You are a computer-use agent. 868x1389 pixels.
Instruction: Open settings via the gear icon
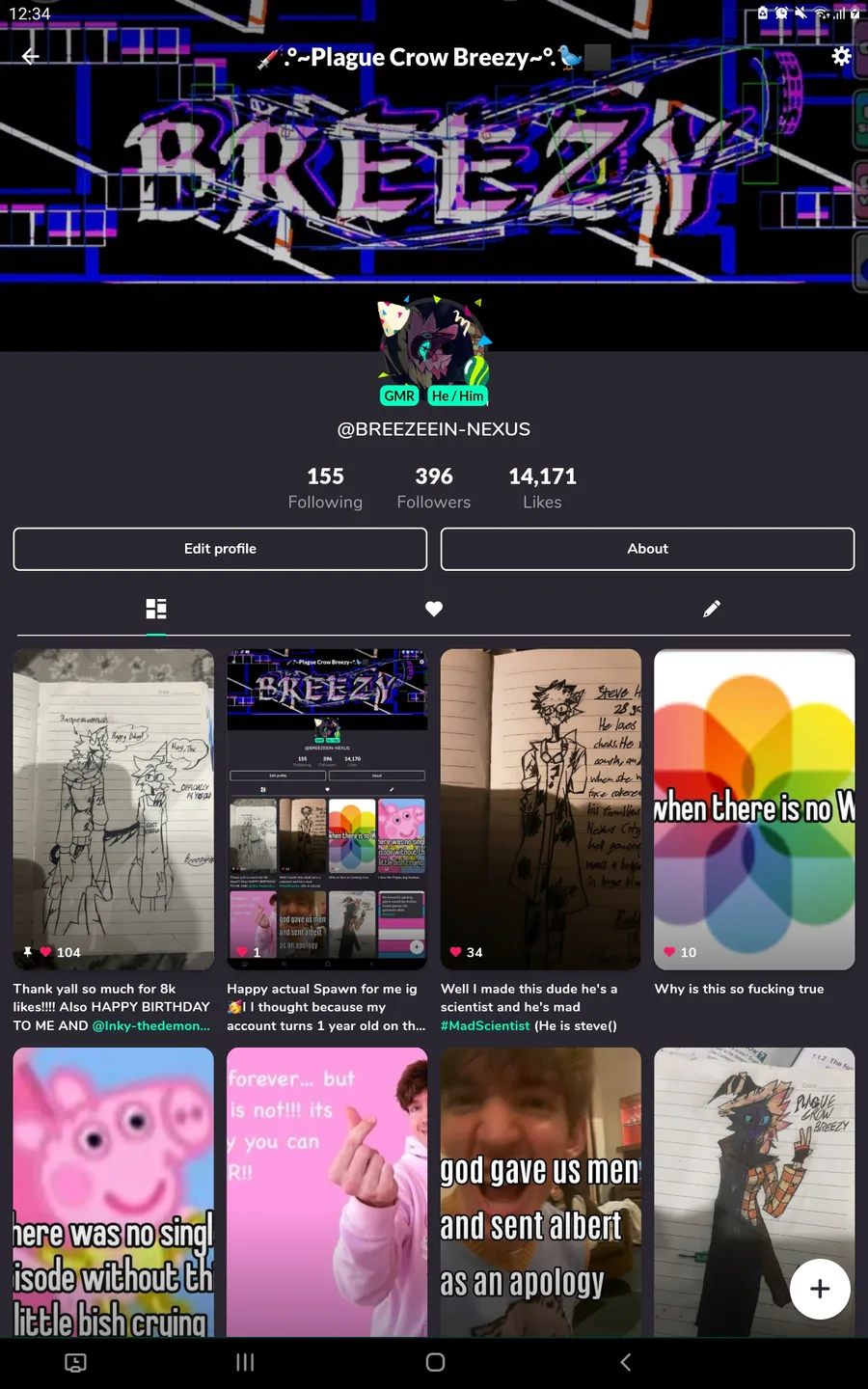point(841,56)
